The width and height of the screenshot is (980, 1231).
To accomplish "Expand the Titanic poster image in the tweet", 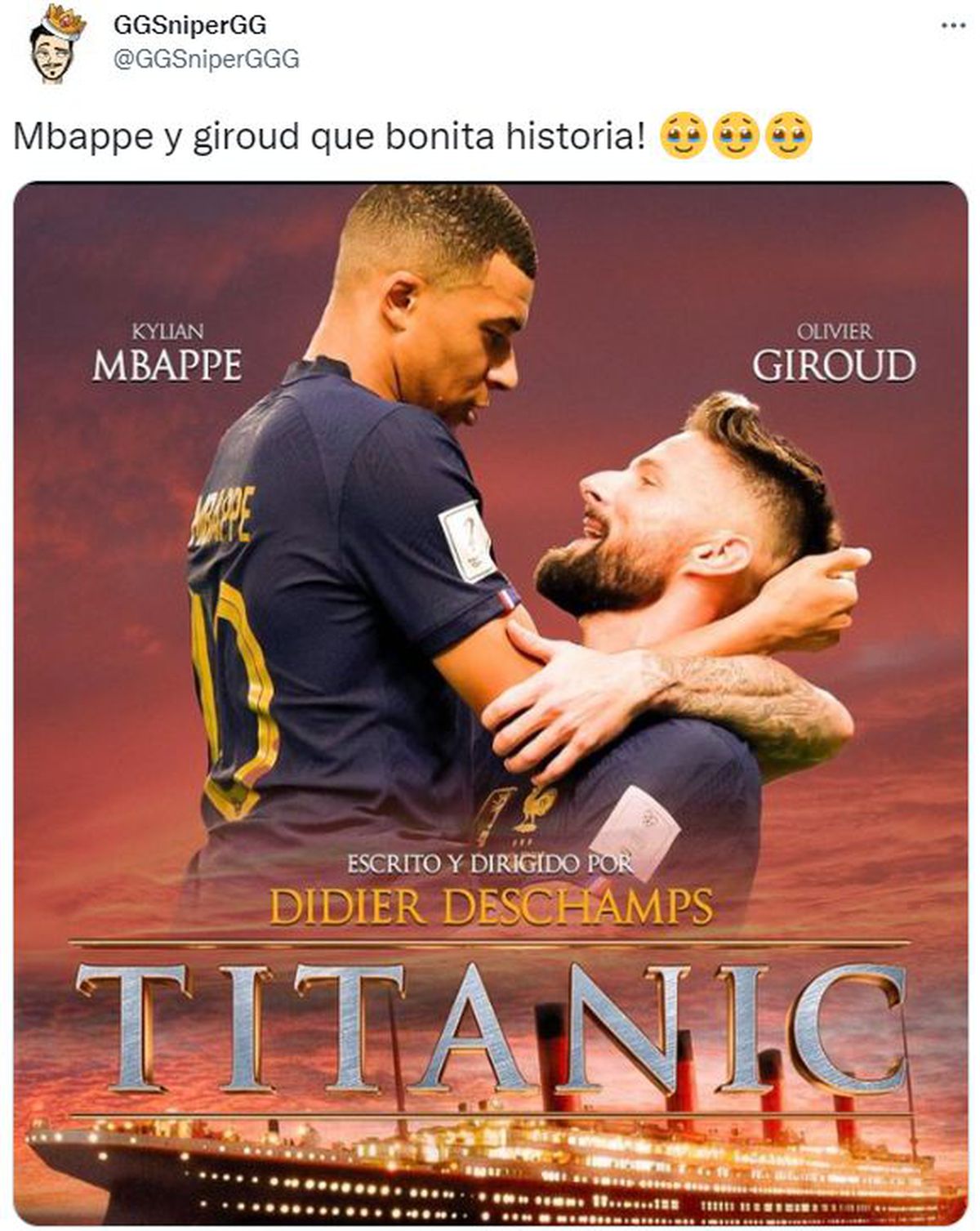I will tap(490, 702).
